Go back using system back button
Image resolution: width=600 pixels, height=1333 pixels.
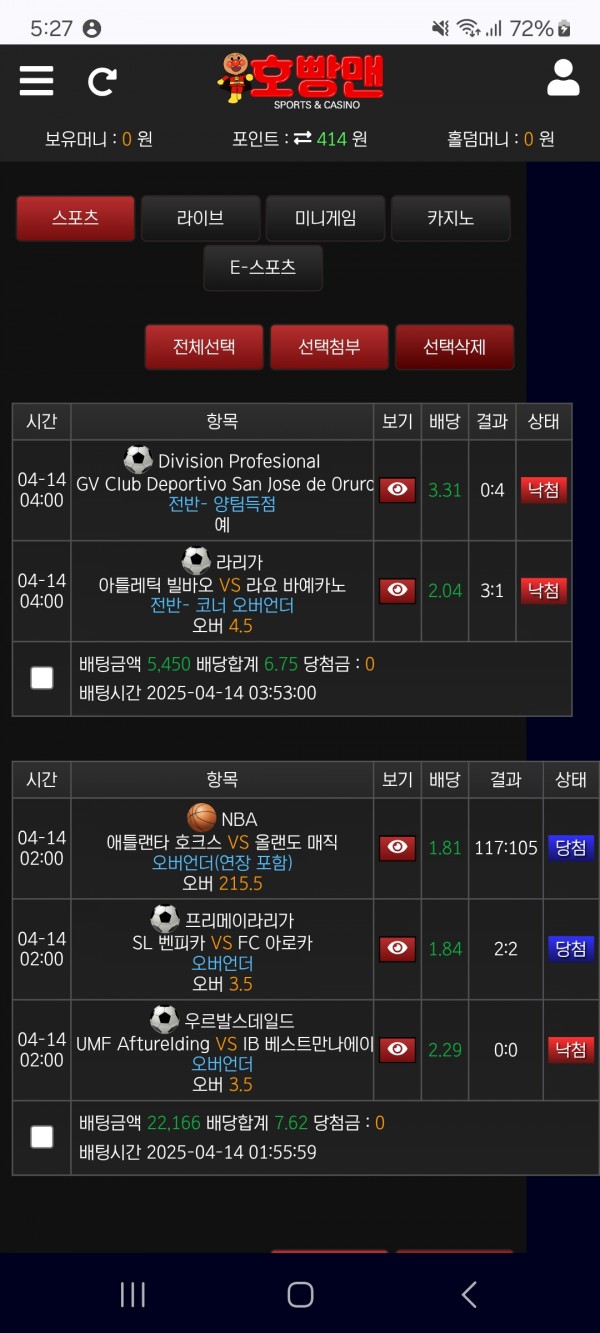click(x=468, y=1295)
